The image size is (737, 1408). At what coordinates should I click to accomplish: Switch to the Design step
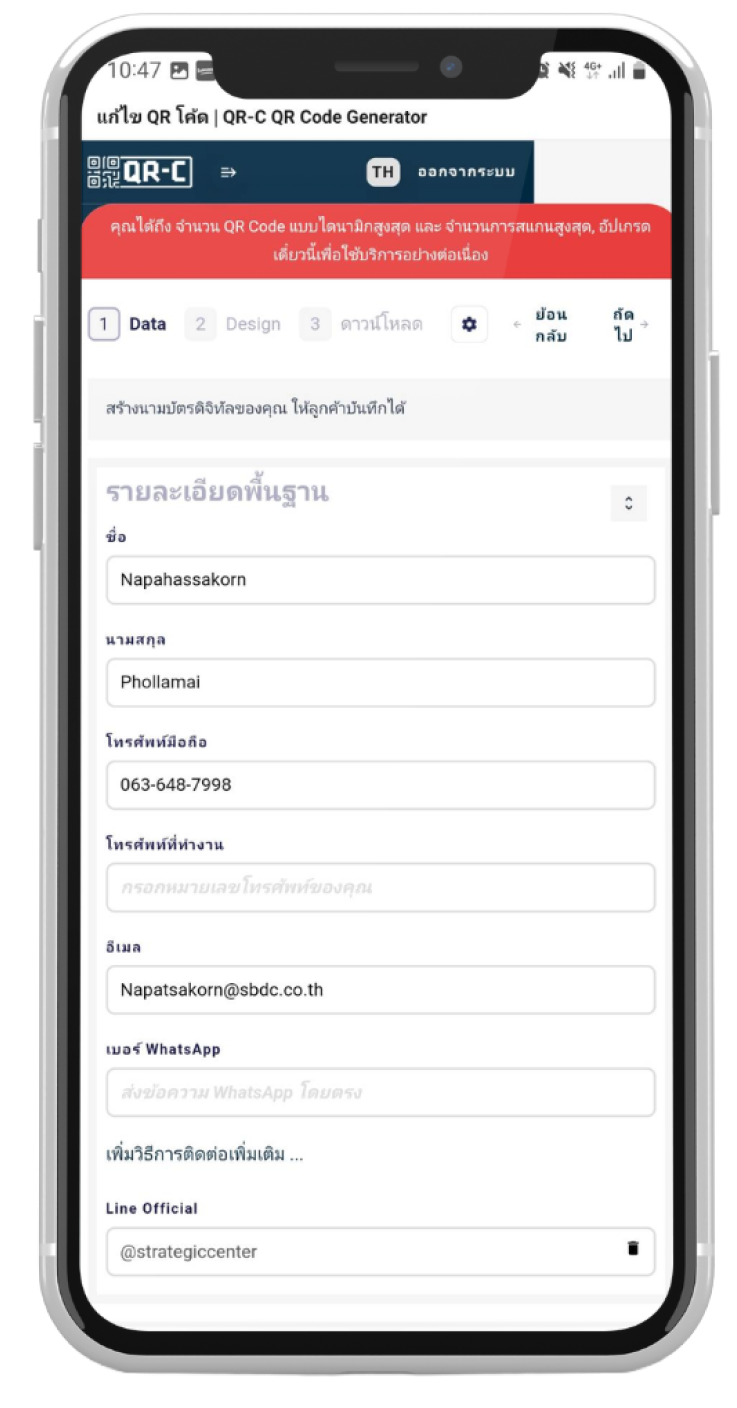click(234, 325)
